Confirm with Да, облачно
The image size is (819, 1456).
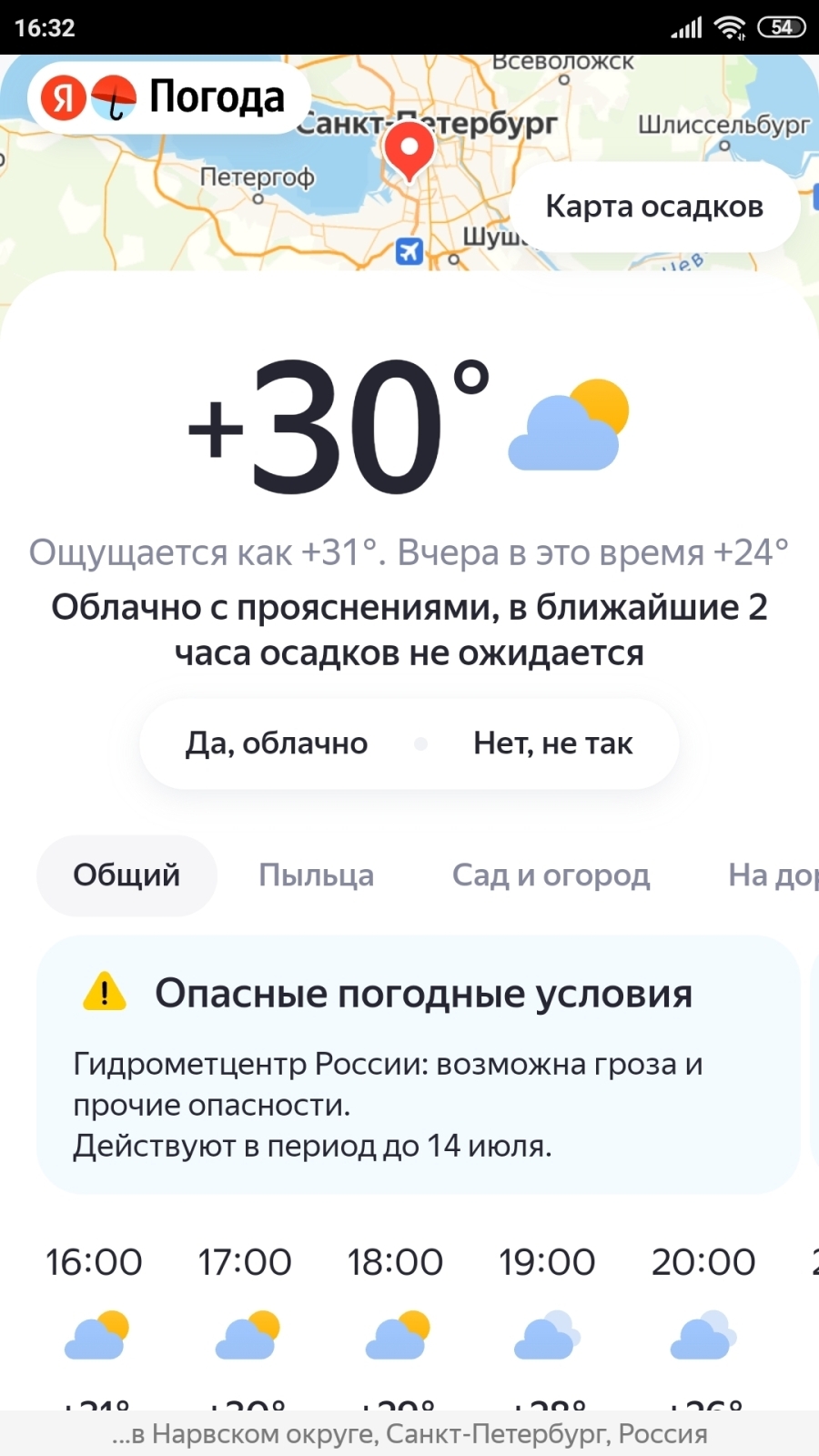277,743
